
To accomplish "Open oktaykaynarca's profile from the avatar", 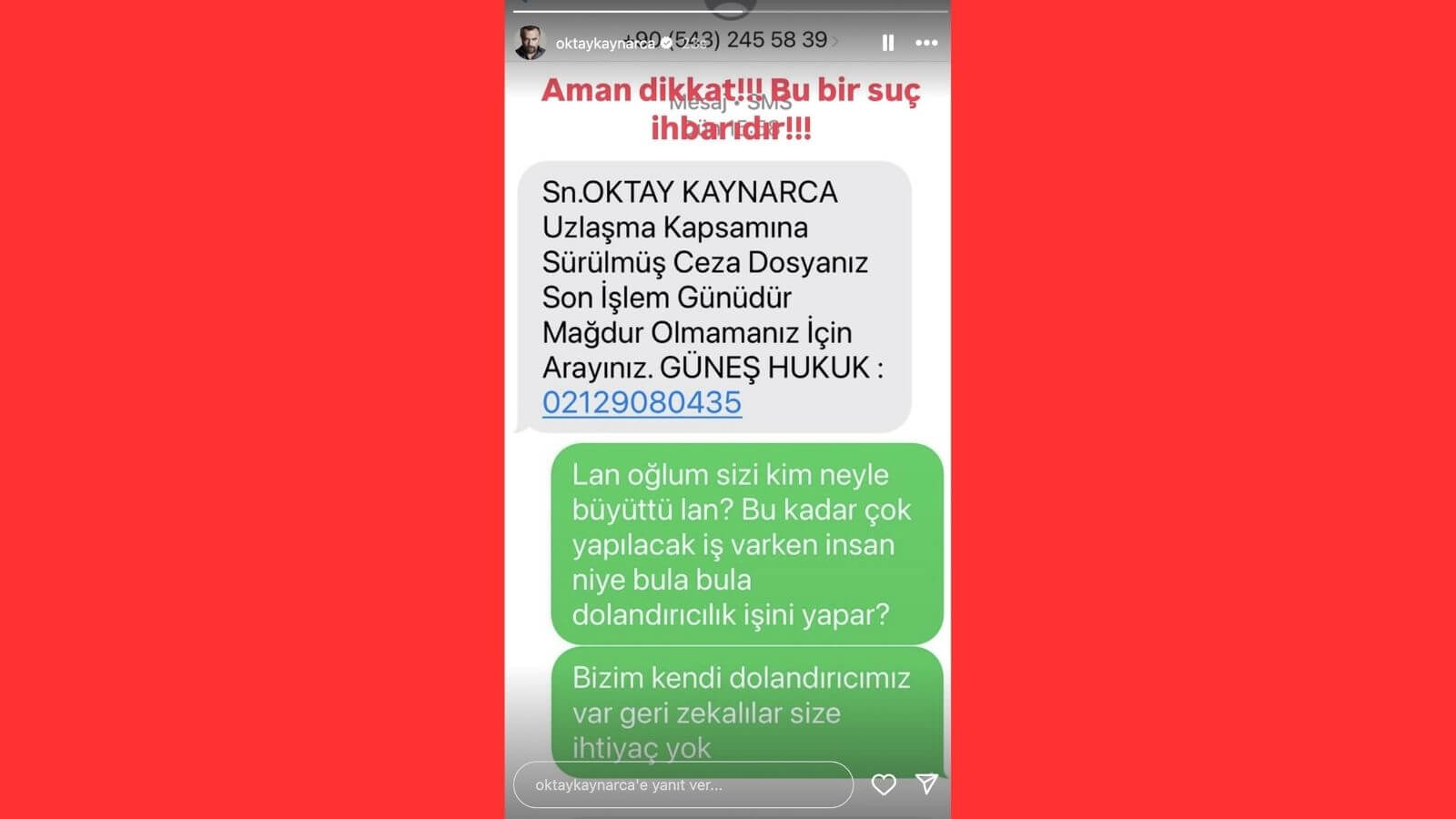I will pos(531,43).
